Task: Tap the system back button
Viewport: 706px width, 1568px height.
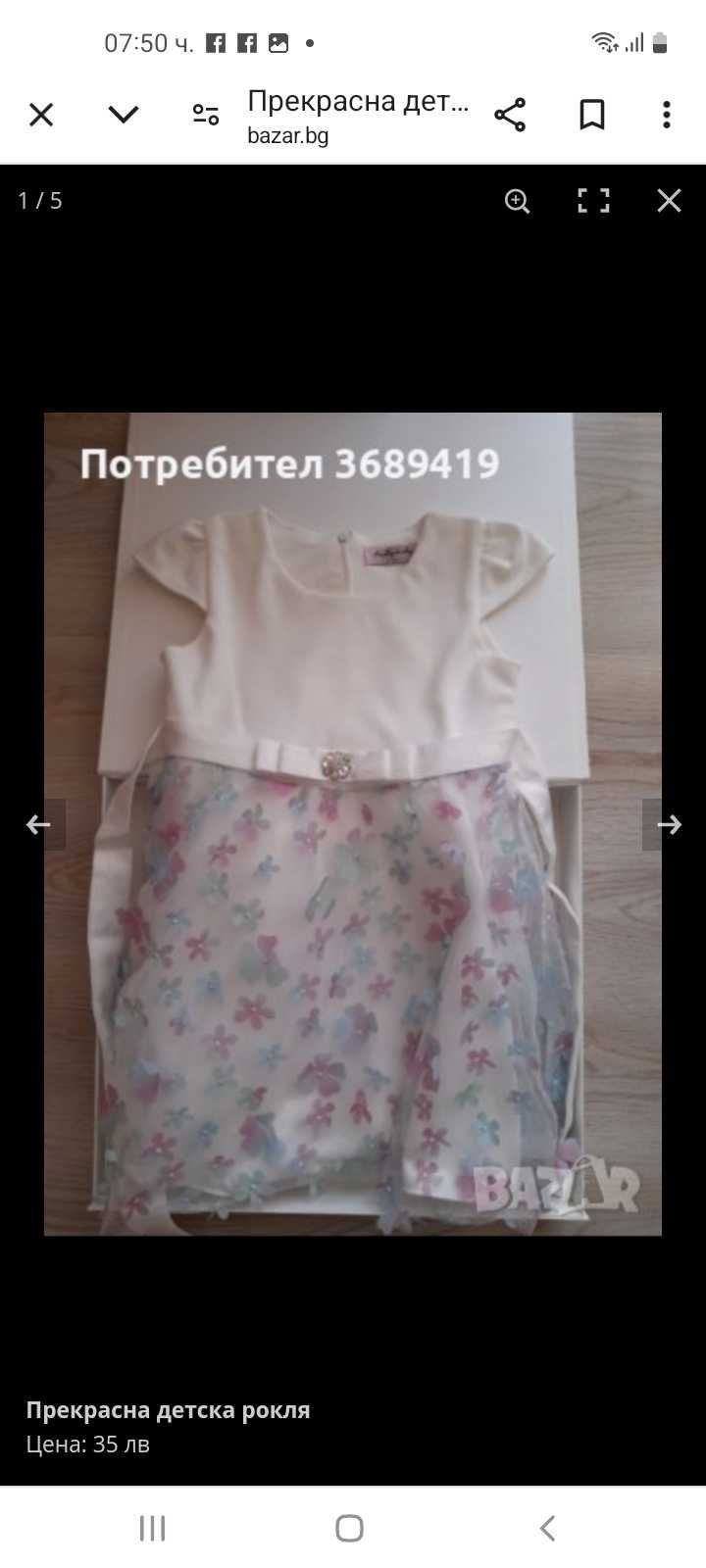Action: pos(547,1527)
